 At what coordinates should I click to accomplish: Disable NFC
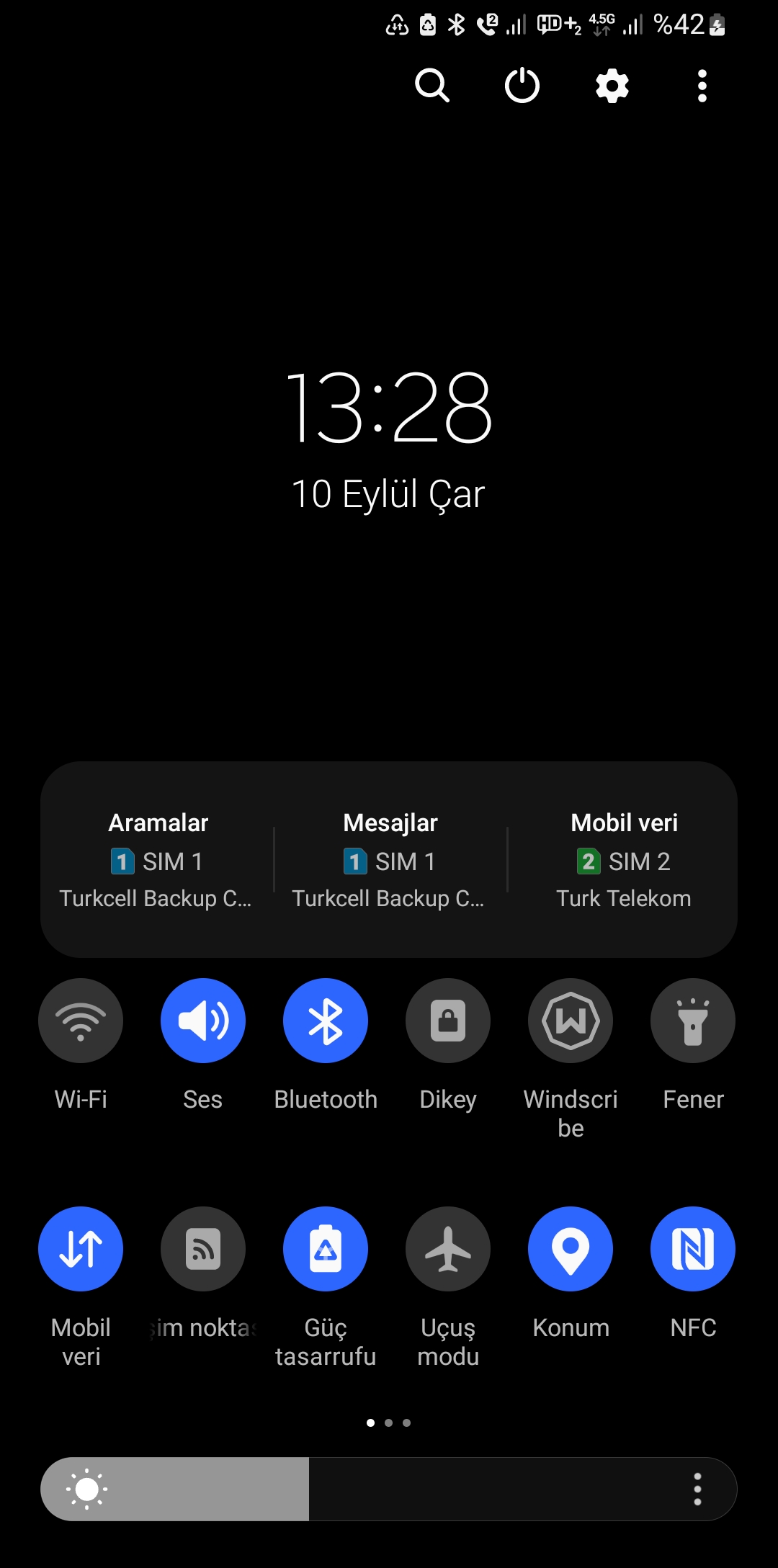point(693,1249)
